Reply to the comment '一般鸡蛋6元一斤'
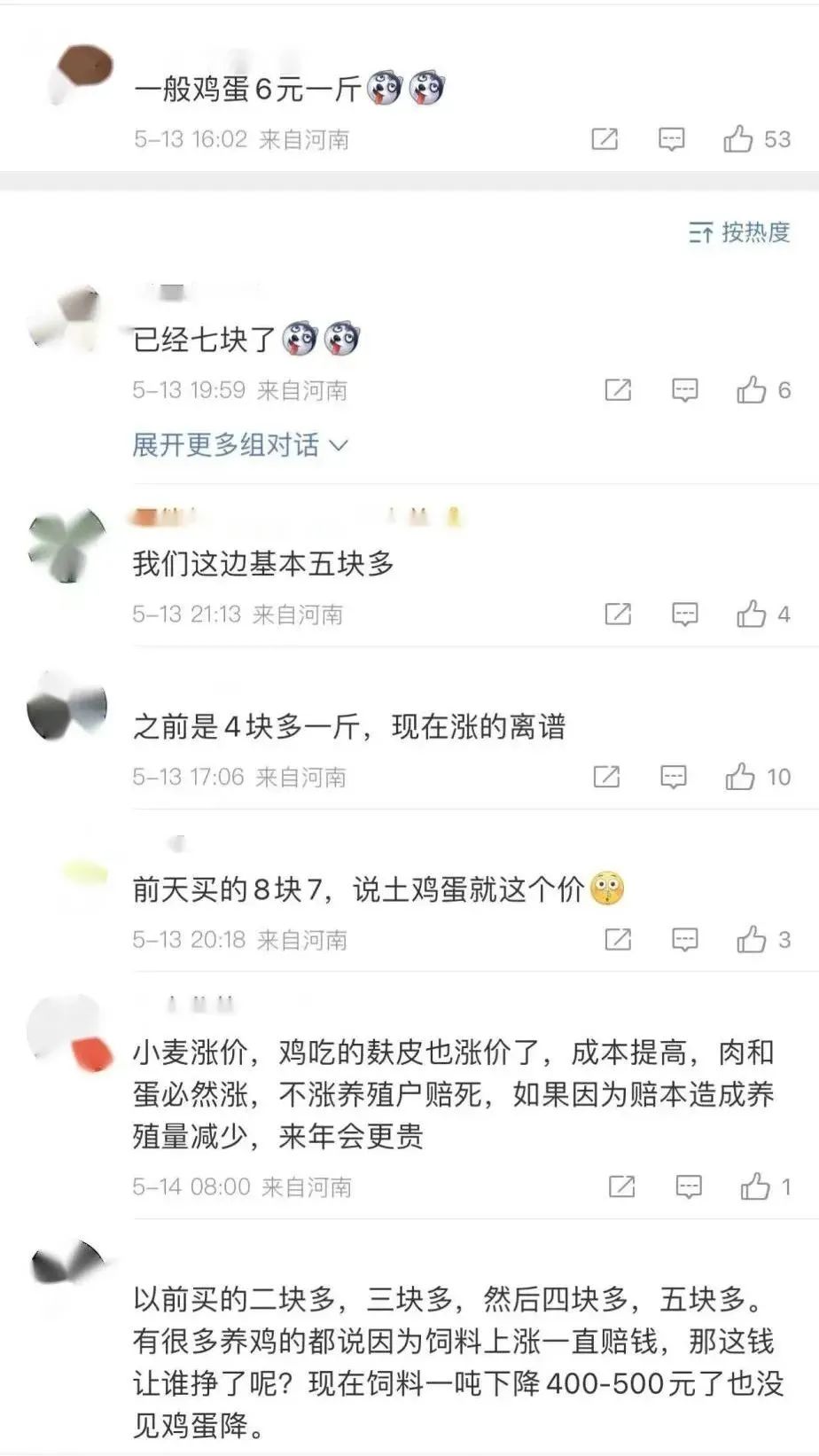 coord(671,139)
